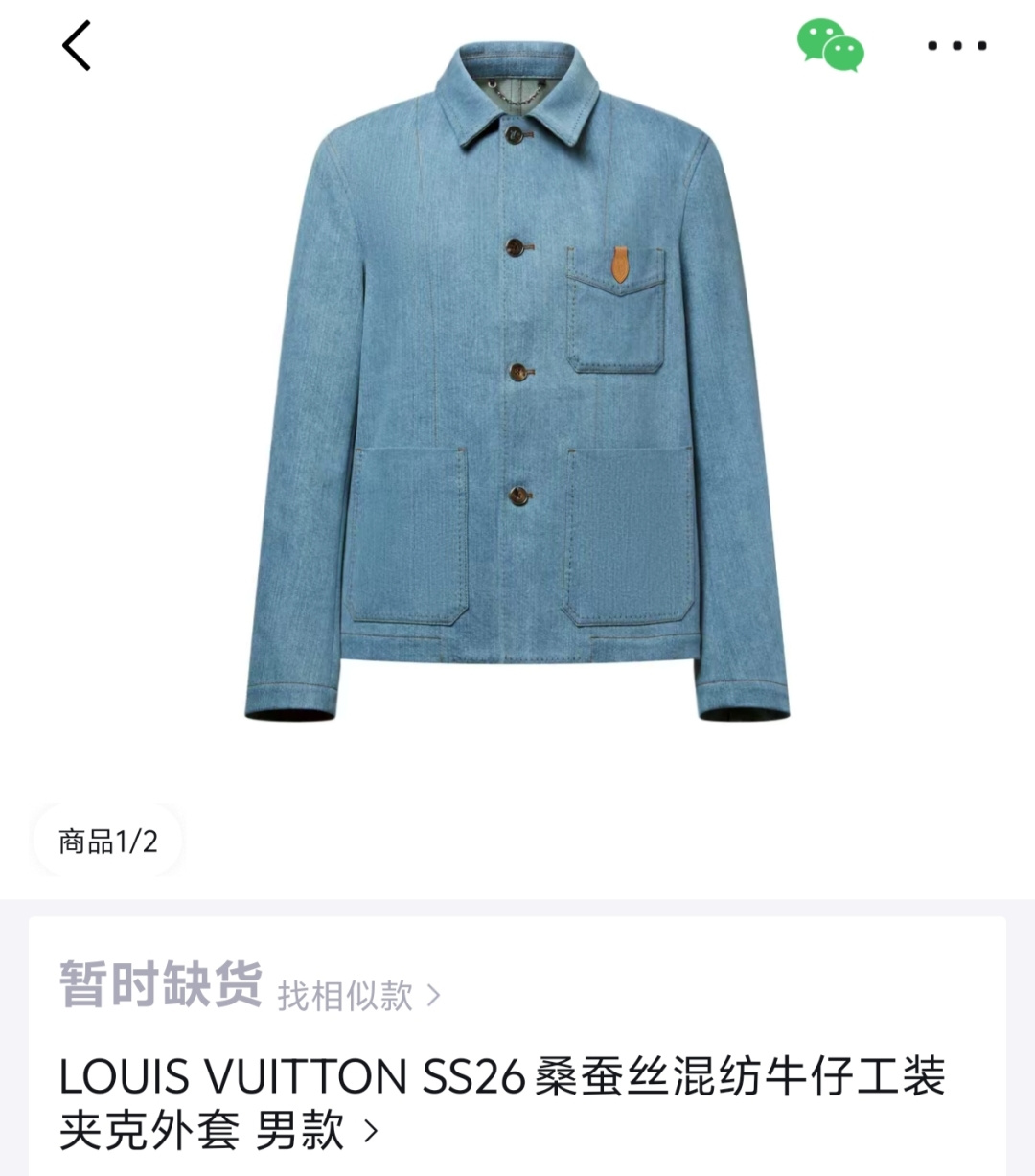
Task: Open the denim jacket product image
Action: click(x=517, y=383)
